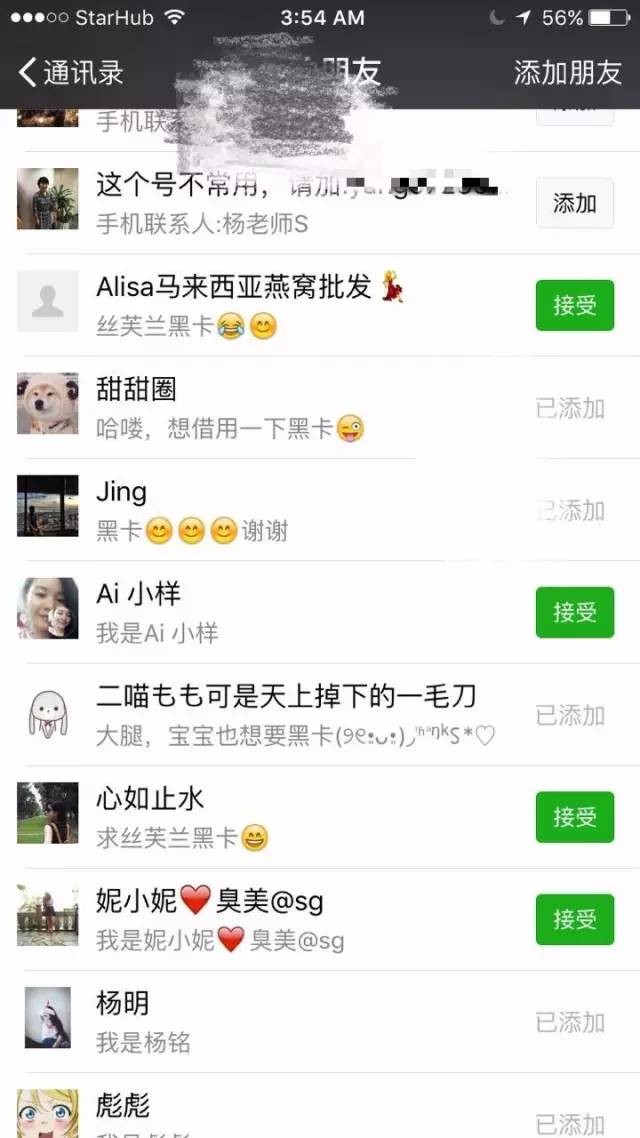Open Jing's friend request row
This screenshot has width=640, height=1138.
[300, 510]
